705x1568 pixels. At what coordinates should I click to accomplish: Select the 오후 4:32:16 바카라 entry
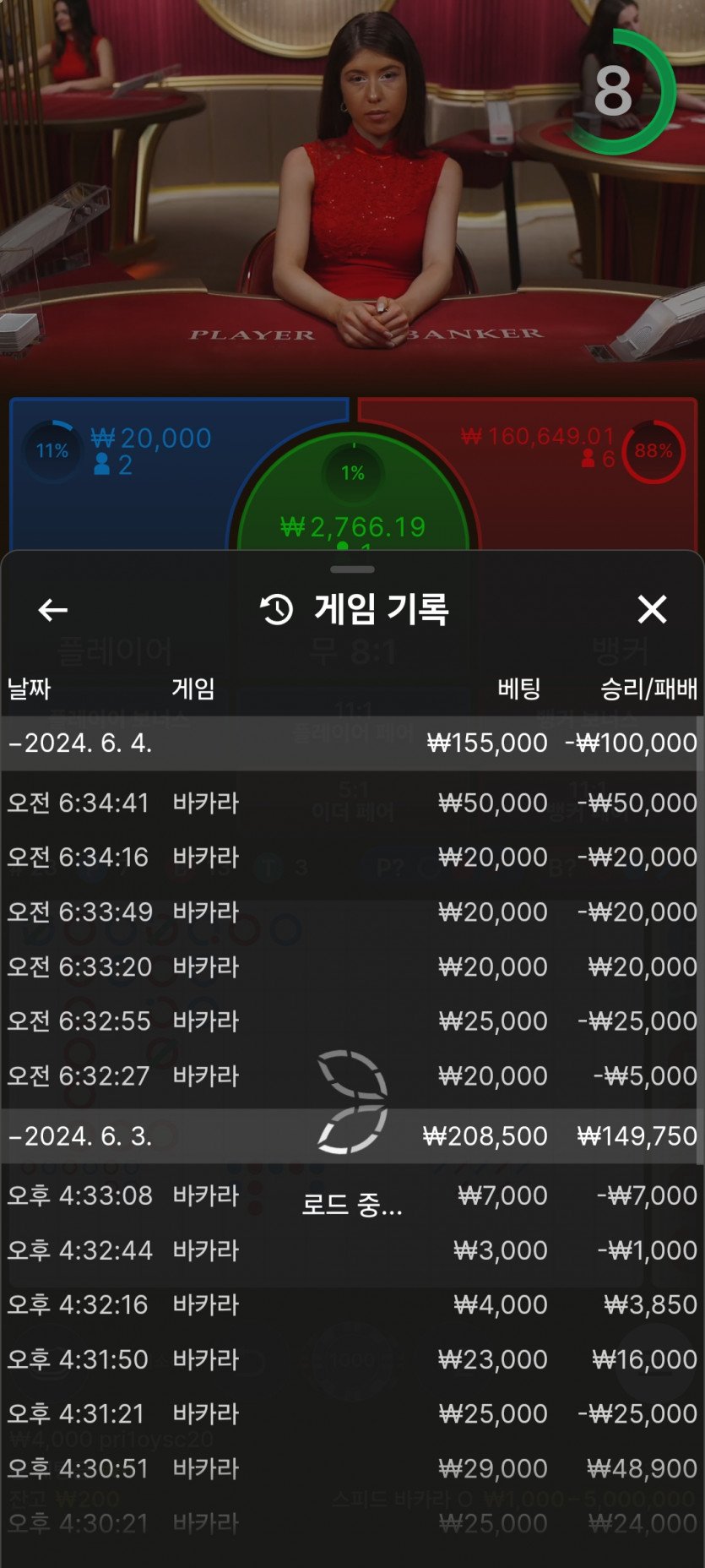point(351,1305)
